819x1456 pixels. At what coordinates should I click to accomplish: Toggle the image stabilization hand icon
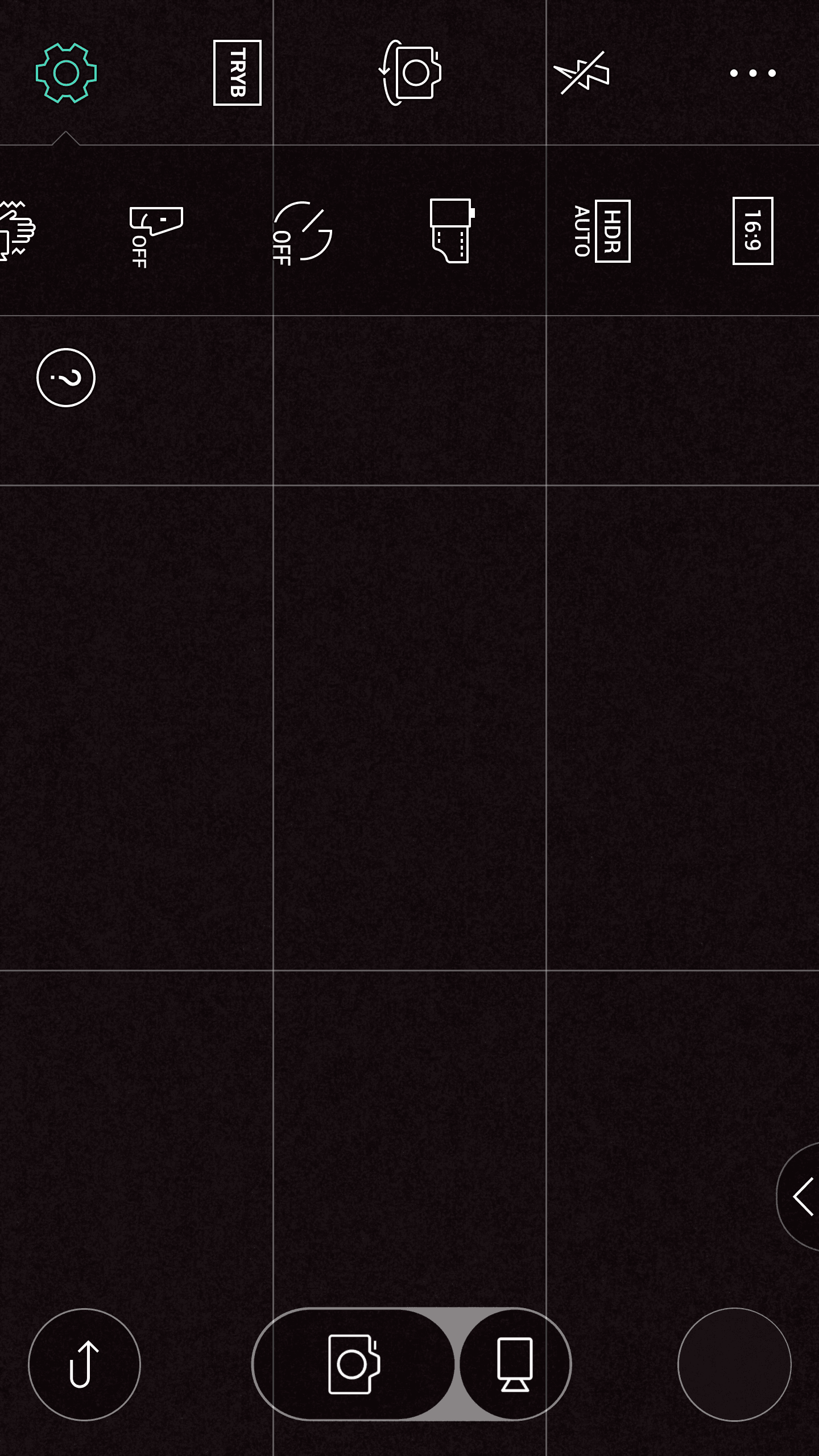click(17, 231)
